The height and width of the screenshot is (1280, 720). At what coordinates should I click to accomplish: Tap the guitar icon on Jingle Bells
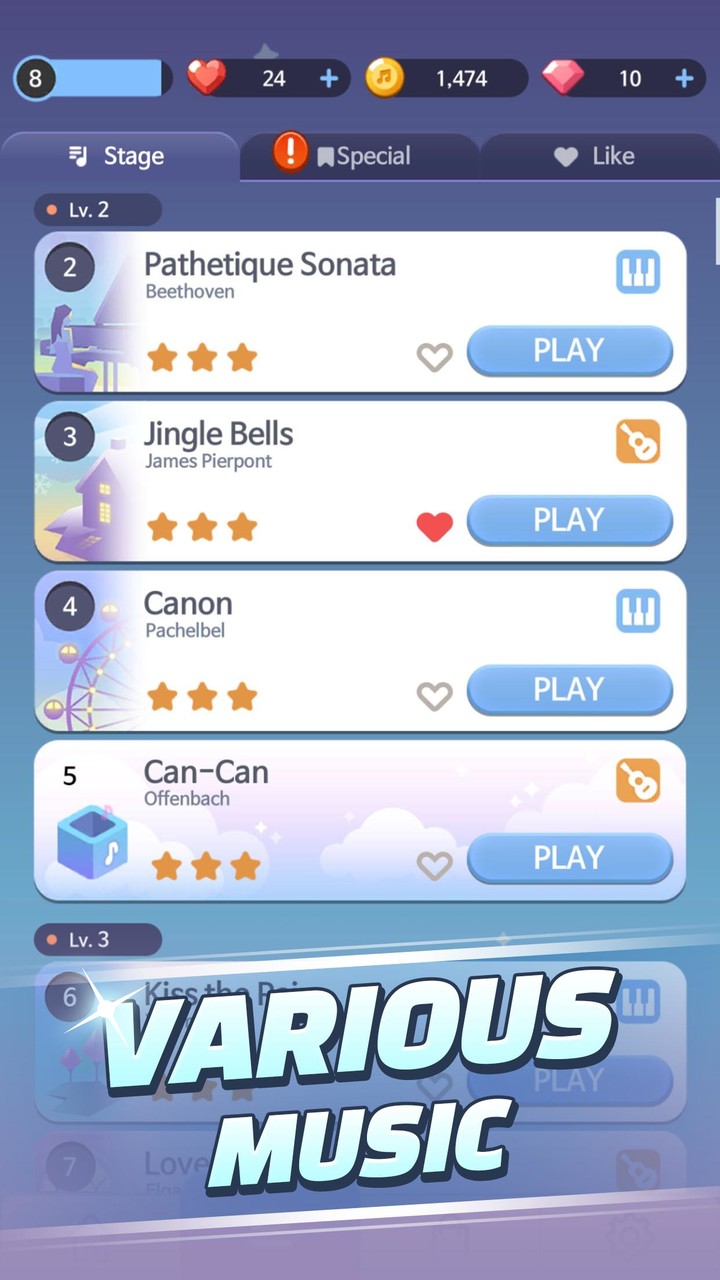point(638,441)
